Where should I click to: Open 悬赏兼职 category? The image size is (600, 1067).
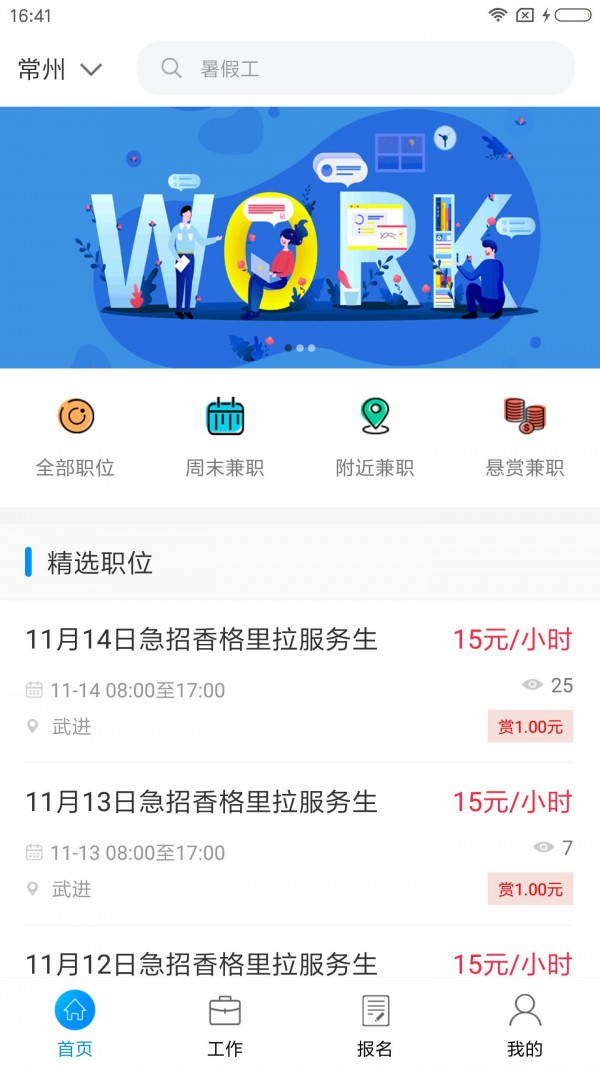pyautogui.click(x=525, y=437)
